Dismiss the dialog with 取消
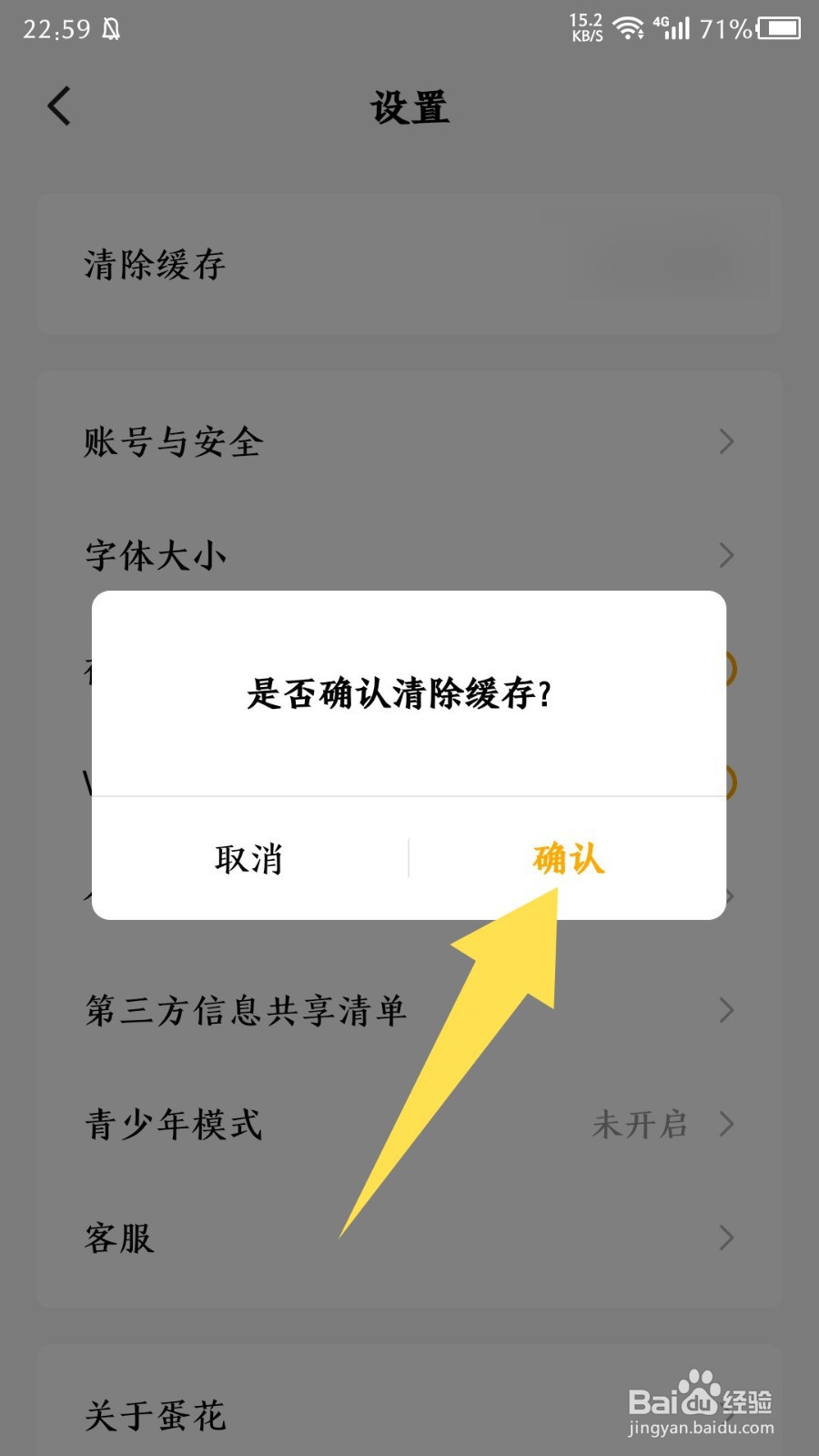Image resolution: width=819 pixels, height=1456 pixels. click(x=248, y=859)
